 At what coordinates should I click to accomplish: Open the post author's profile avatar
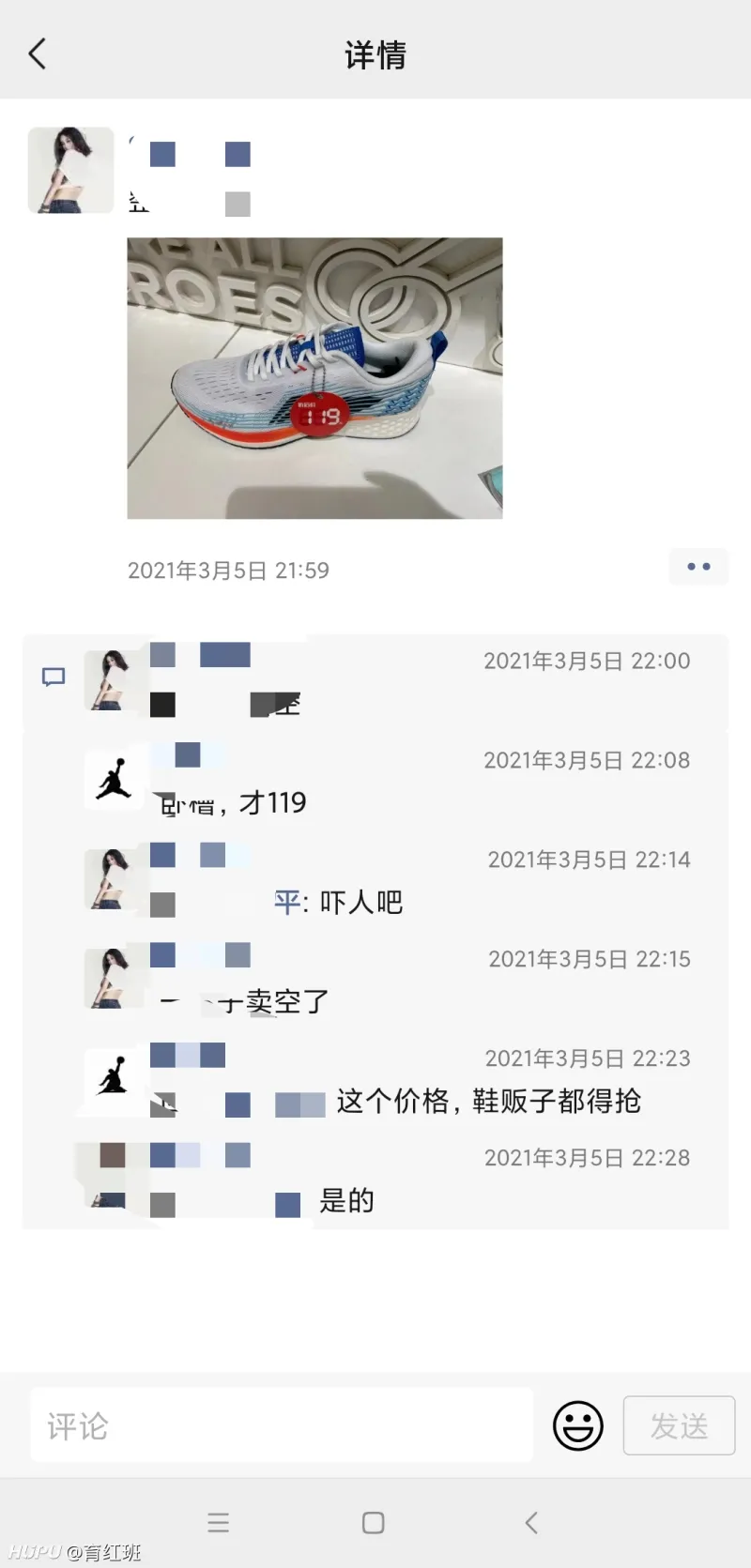point(70,170)
